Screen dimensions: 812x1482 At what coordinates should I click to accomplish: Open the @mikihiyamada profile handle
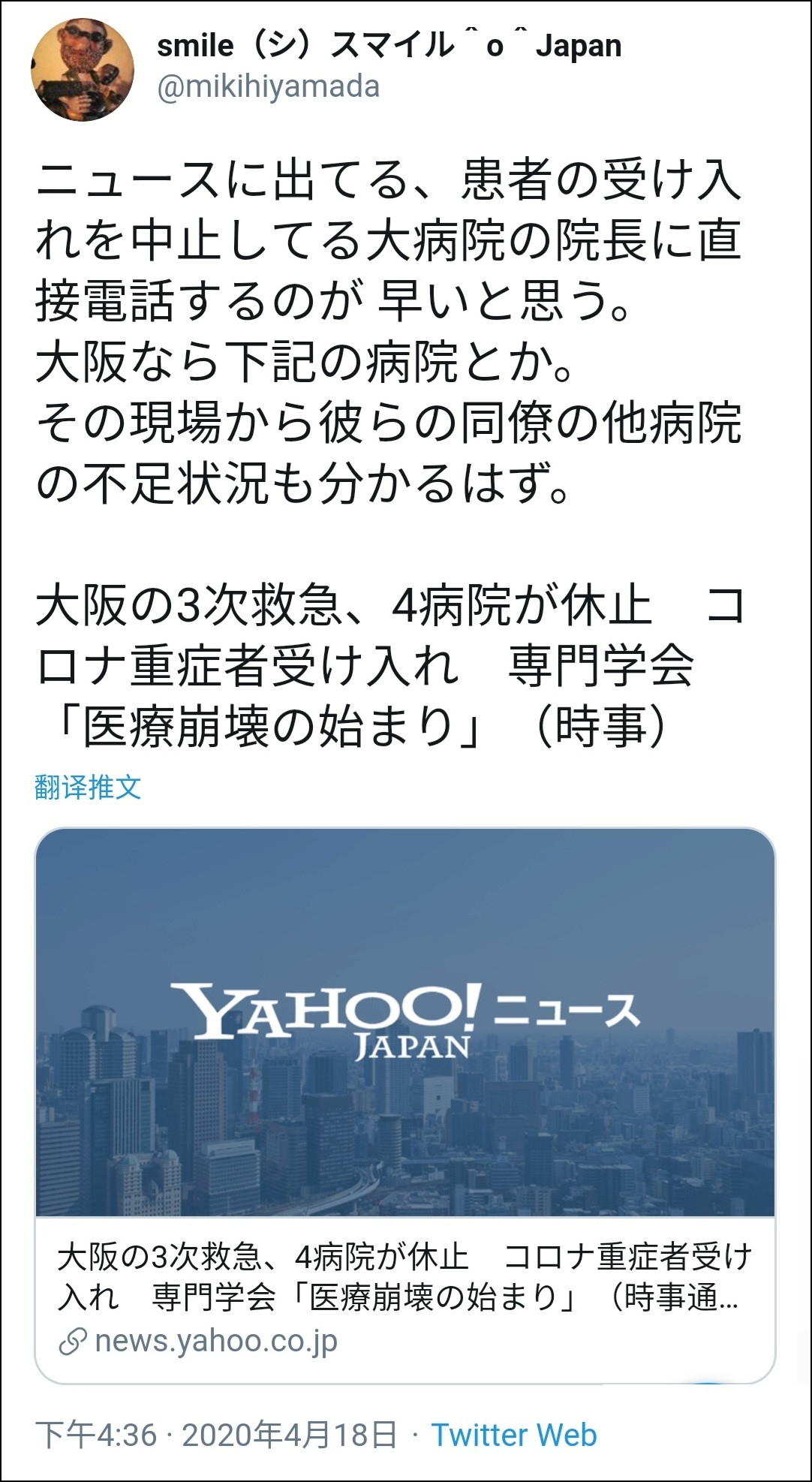point(268,87)
